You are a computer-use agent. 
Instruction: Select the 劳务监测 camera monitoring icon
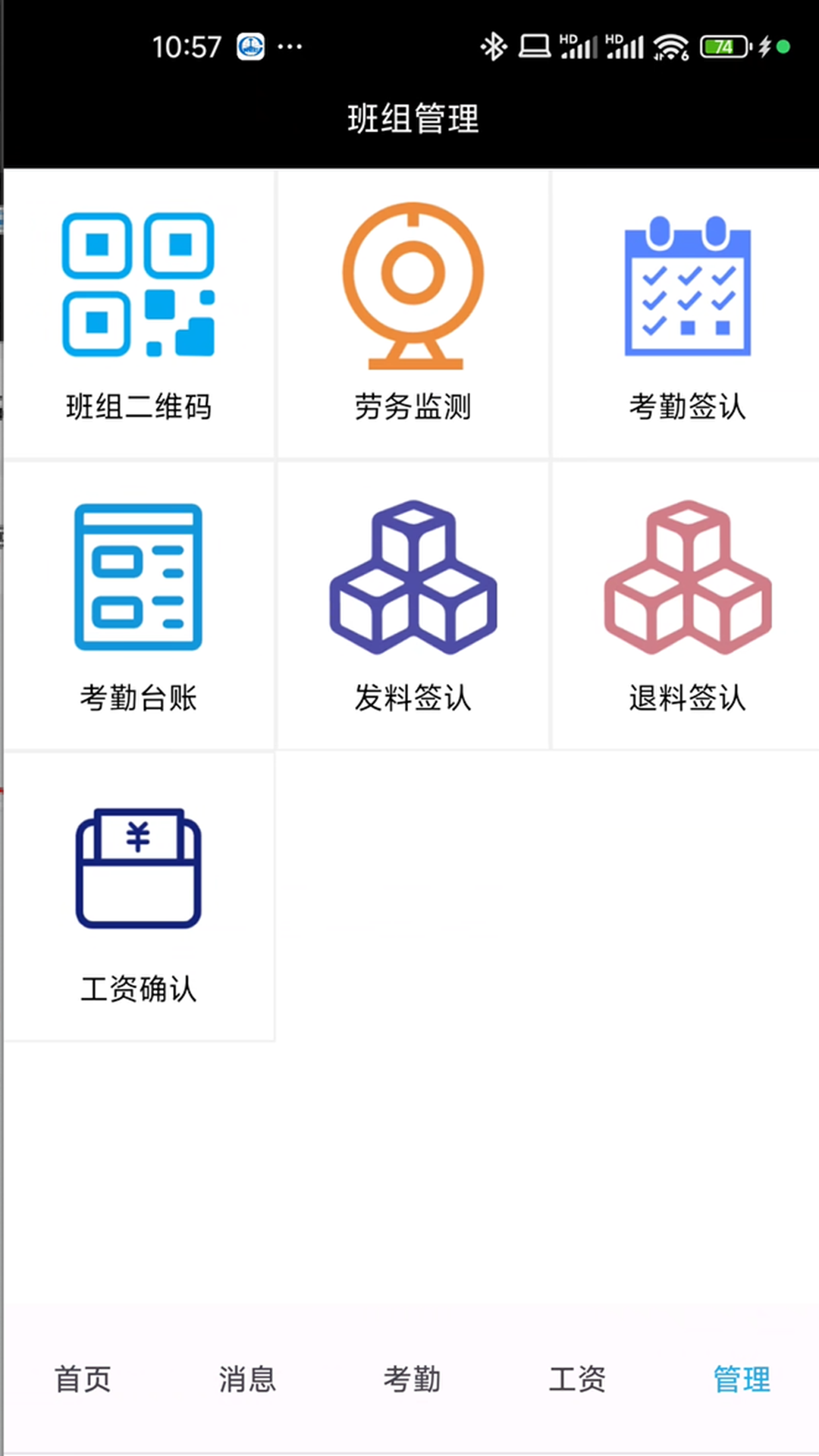pyautogui.click(x=412, y=284)
